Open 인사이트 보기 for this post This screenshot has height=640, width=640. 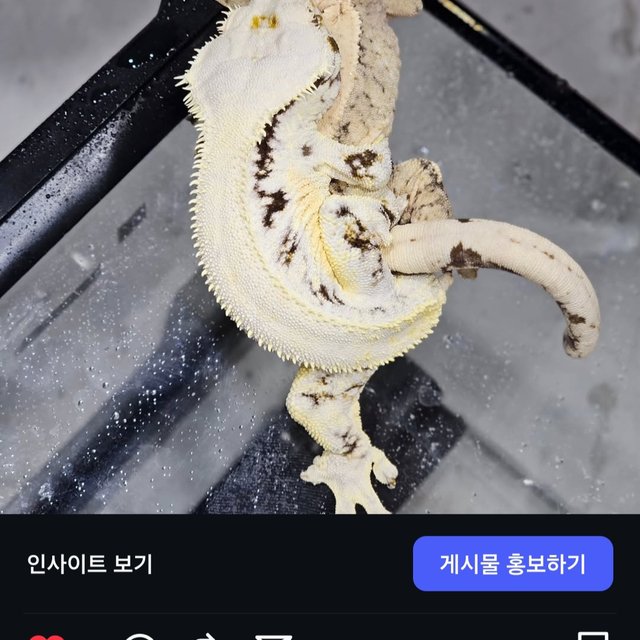click(90, 564)
